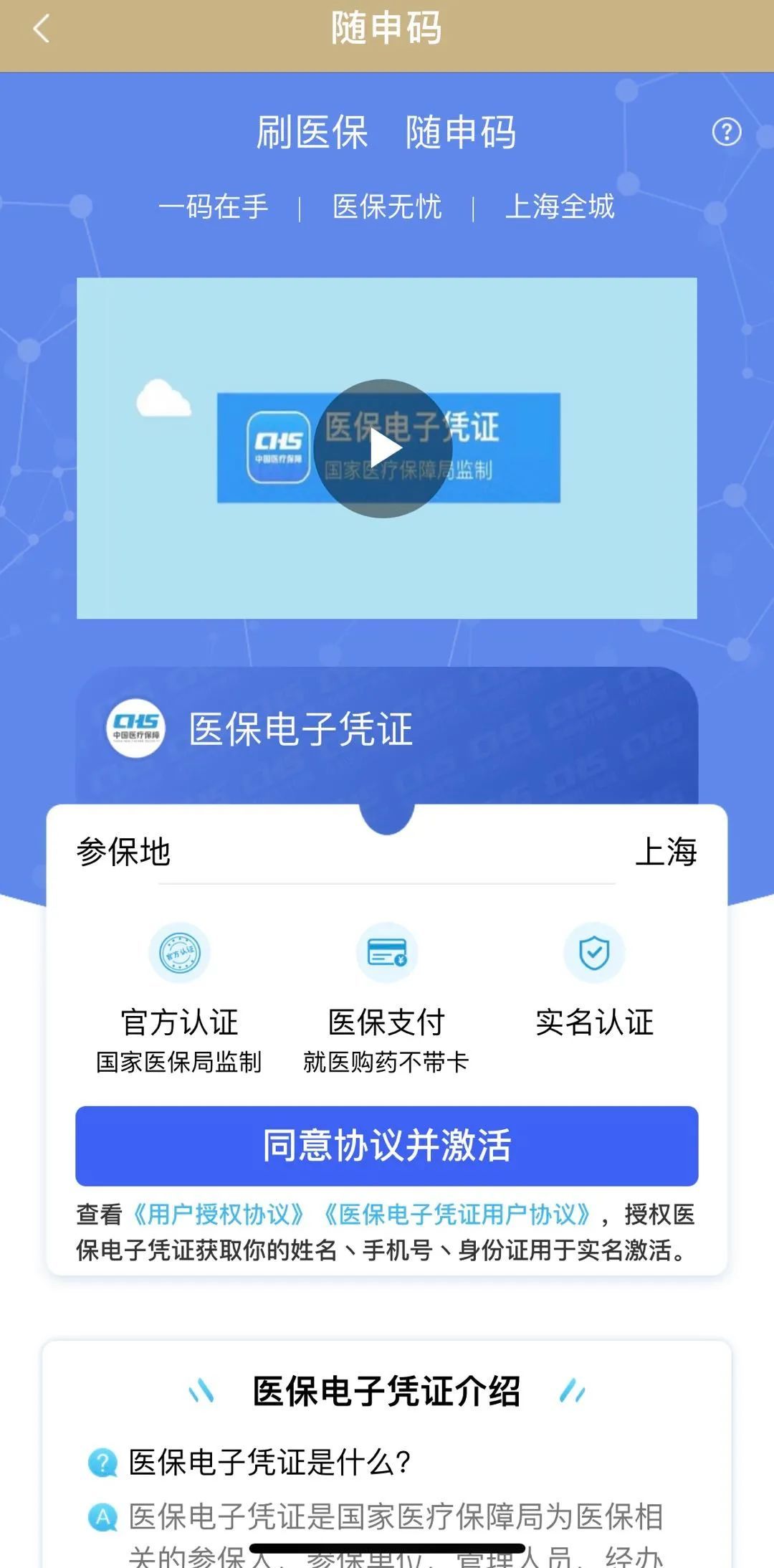The width and height of the screenshot is (774, 1568).
Task: View the 《医保电子凭证用户协议》 link
Action: click(457, 1215)
